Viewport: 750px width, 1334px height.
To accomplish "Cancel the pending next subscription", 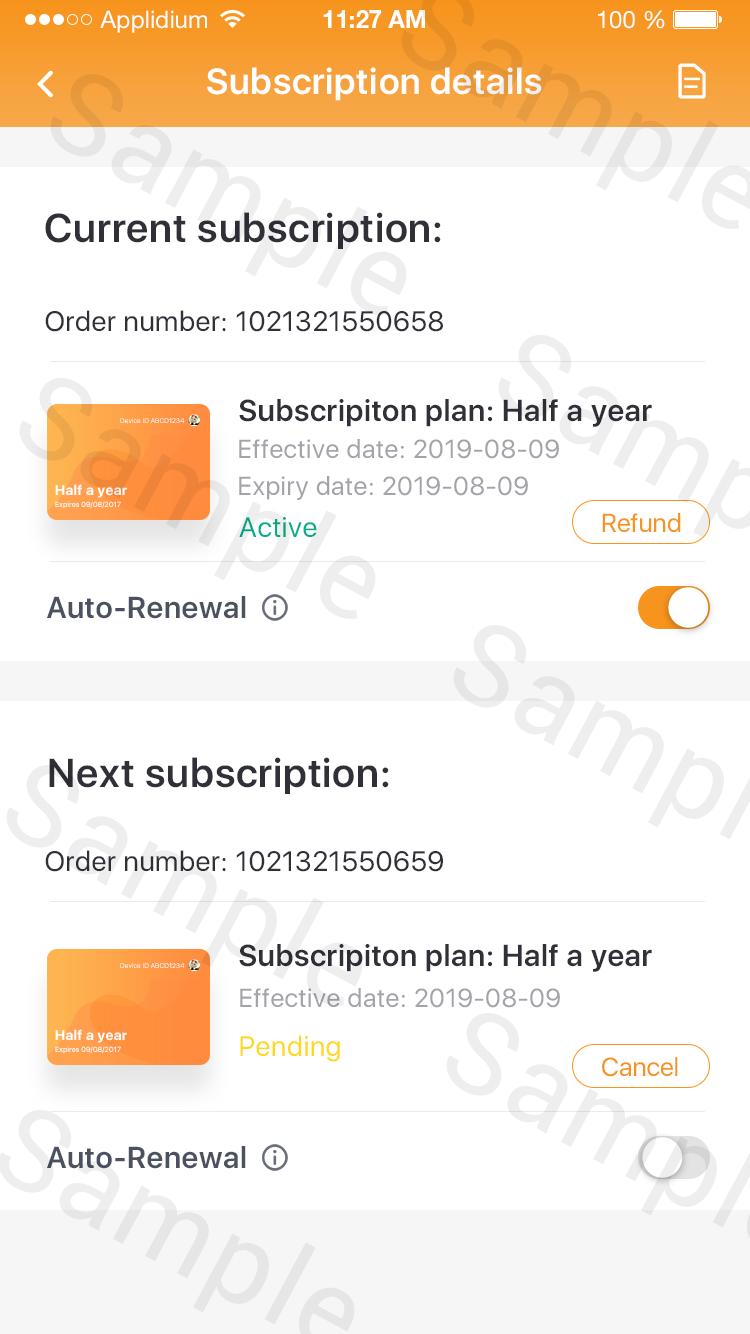I will [x=641, y=1067].
